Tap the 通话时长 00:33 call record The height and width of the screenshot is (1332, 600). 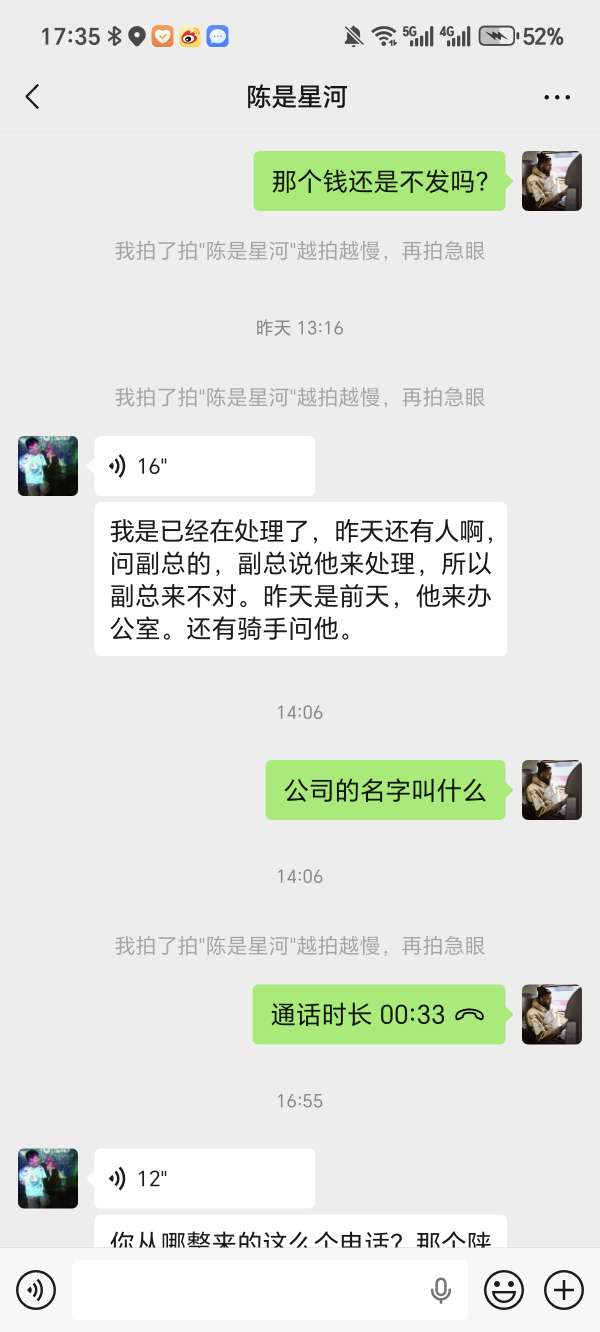click(x=378, y=1014)
